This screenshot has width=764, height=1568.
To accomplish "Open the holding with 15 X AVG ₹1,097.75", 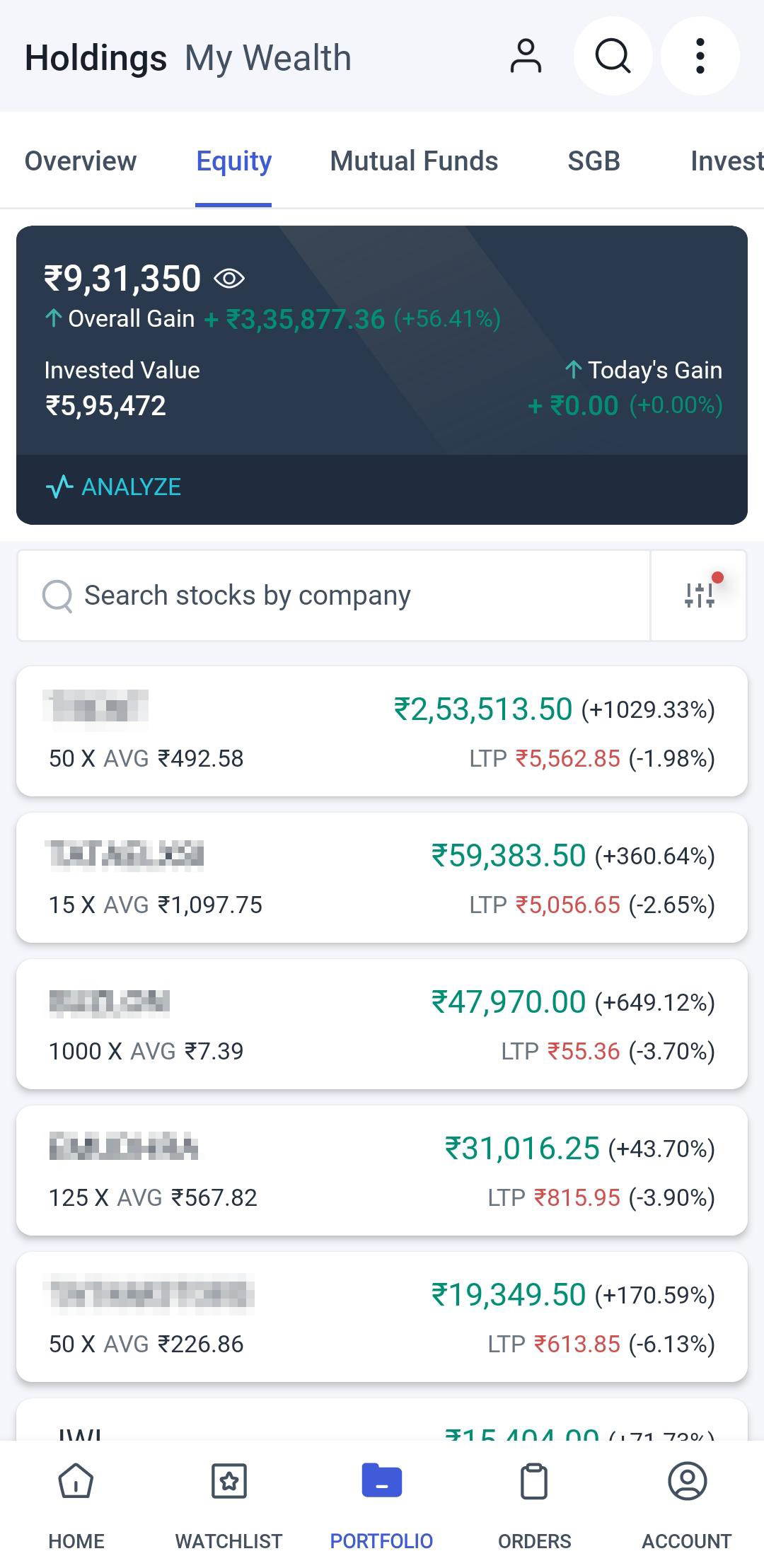I will click(382, 878).
